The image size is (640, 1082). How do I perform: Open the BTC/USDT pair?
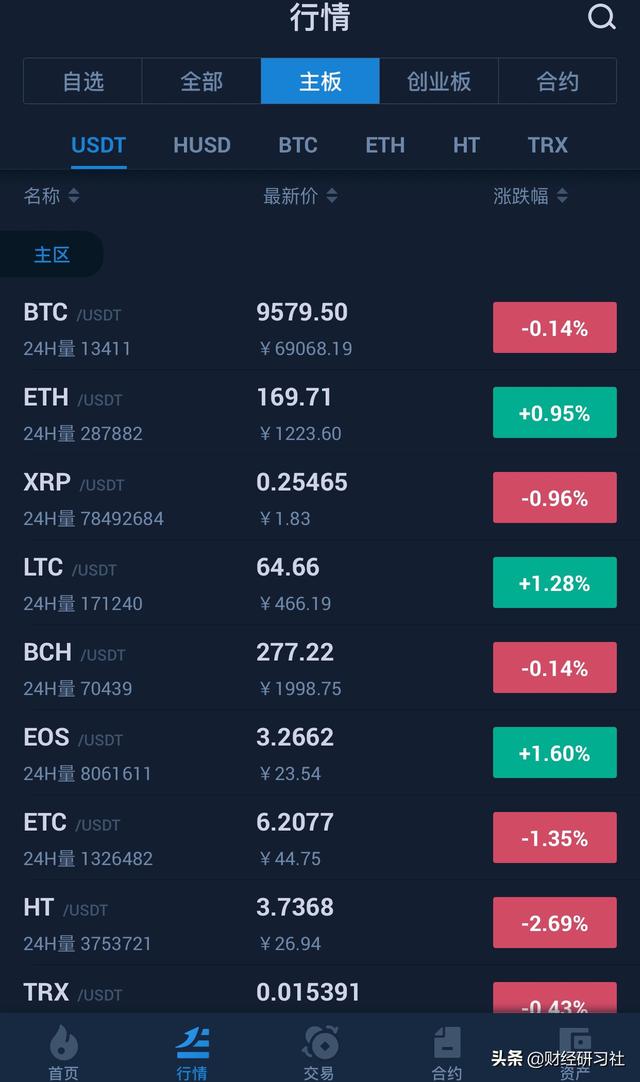pyautogui.click(x=320, y=328)
